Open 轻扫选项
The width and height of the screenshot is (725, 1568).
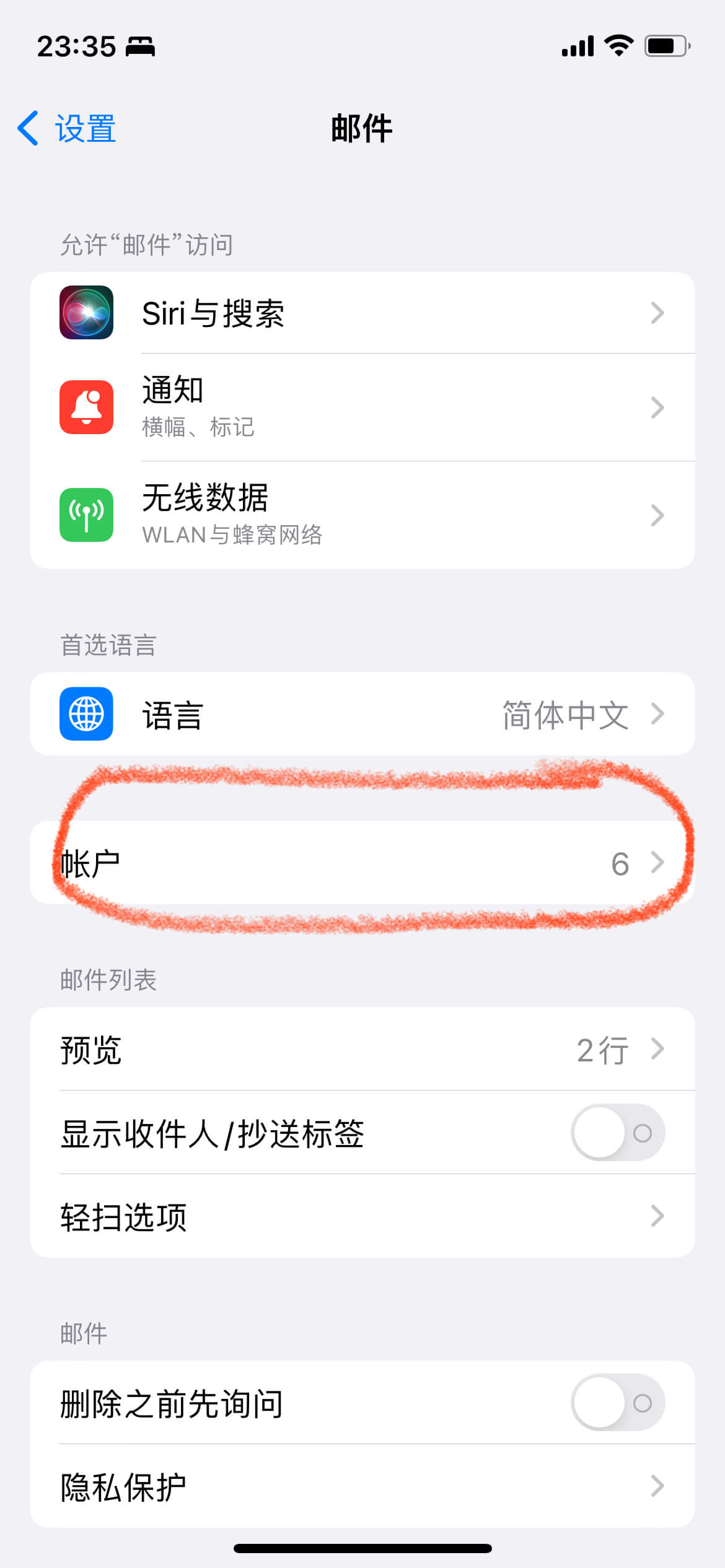point(362,1216)
